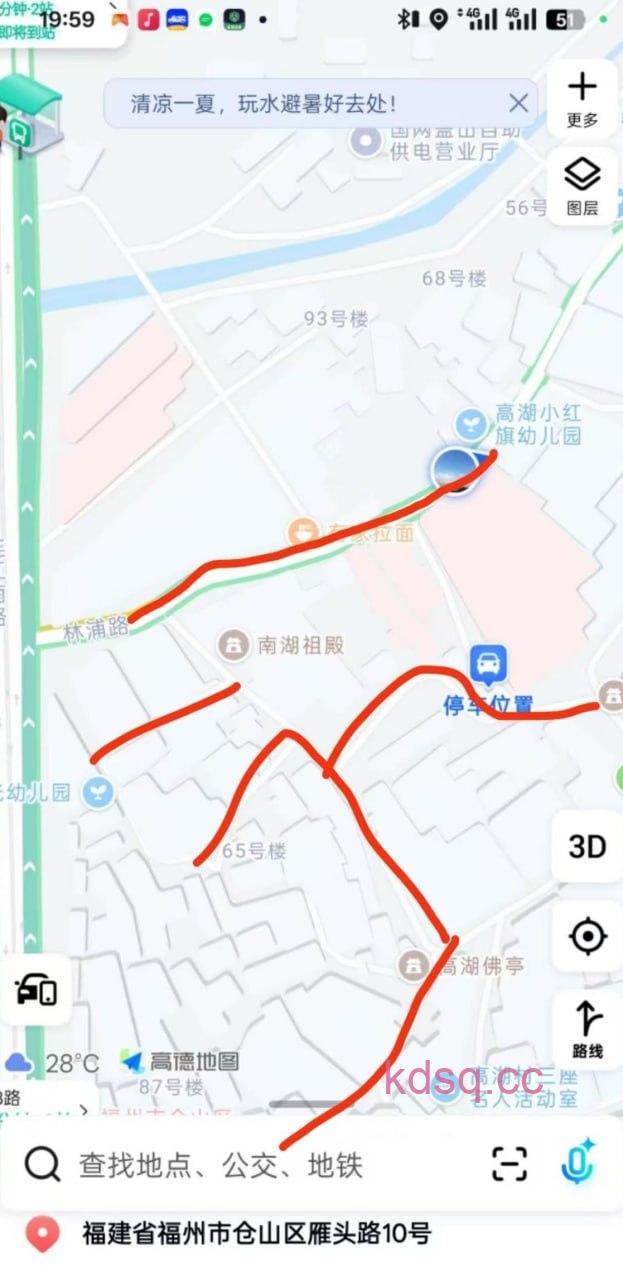Select the 停车位置 parking marker
The height and width of the screenshot is (1280, 623).
(488, 666)
